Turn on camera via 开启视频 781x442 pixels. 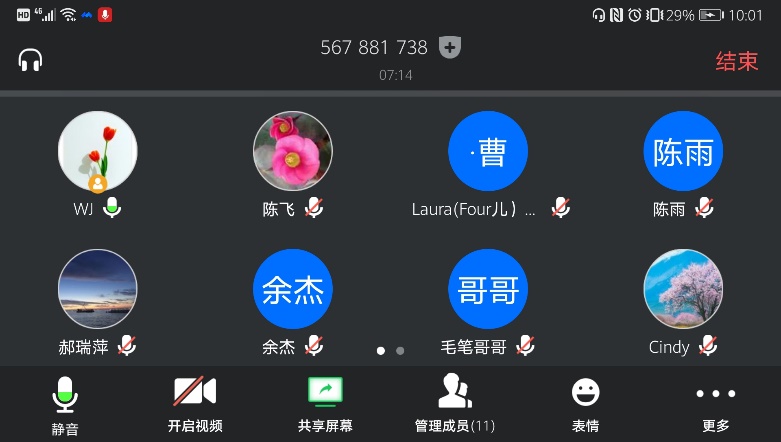195,405
